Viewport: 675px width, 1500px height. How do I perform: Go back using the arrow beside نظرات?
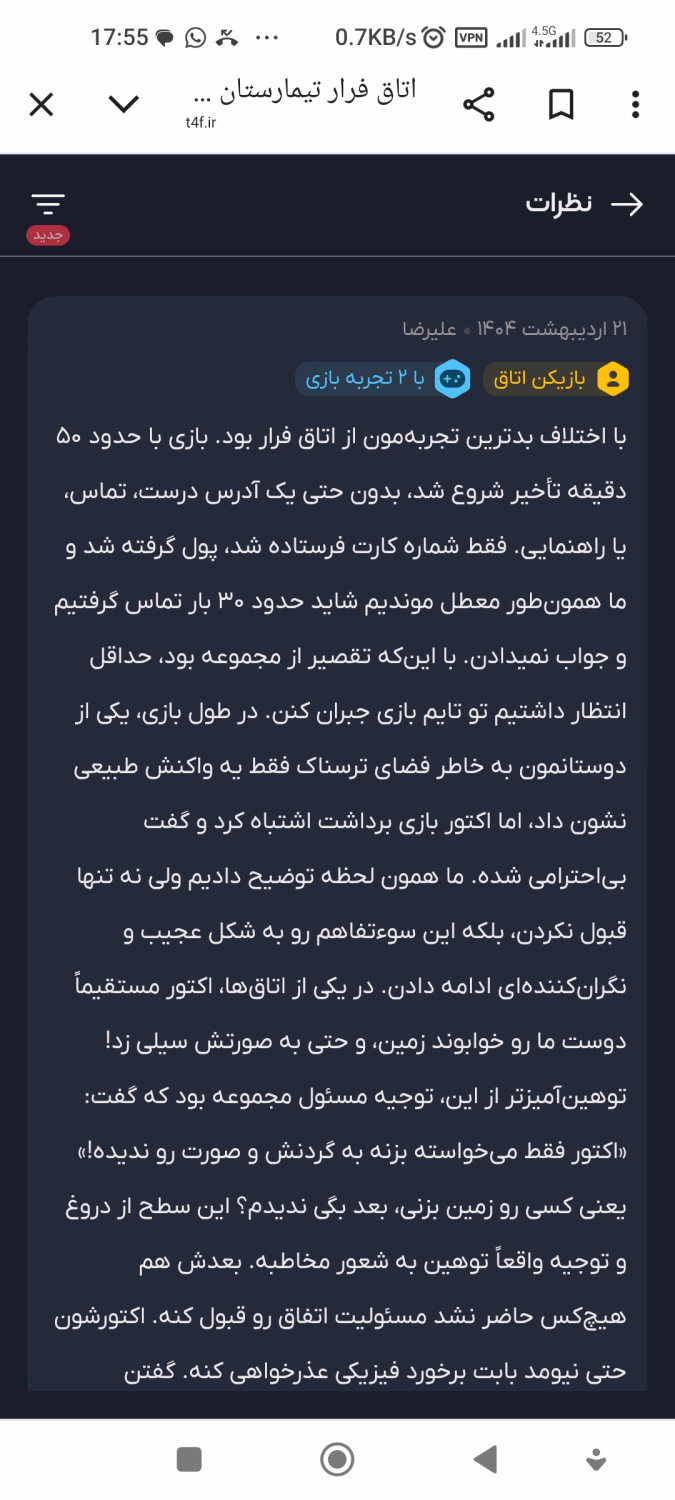627,204
